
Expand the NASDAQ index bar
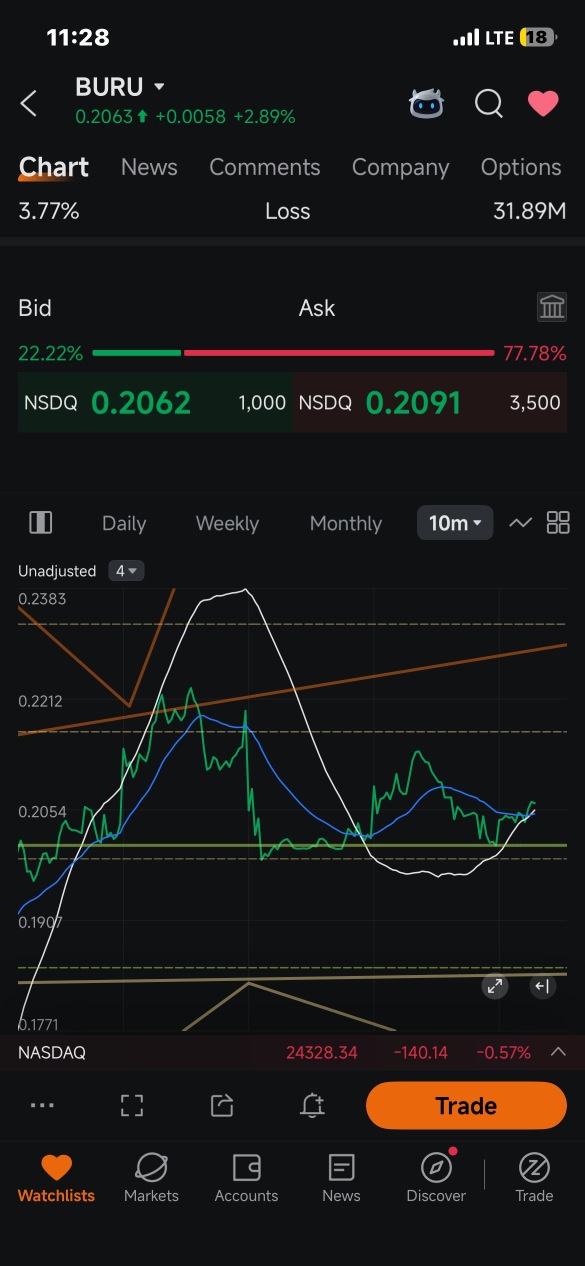coord(558,1052)
